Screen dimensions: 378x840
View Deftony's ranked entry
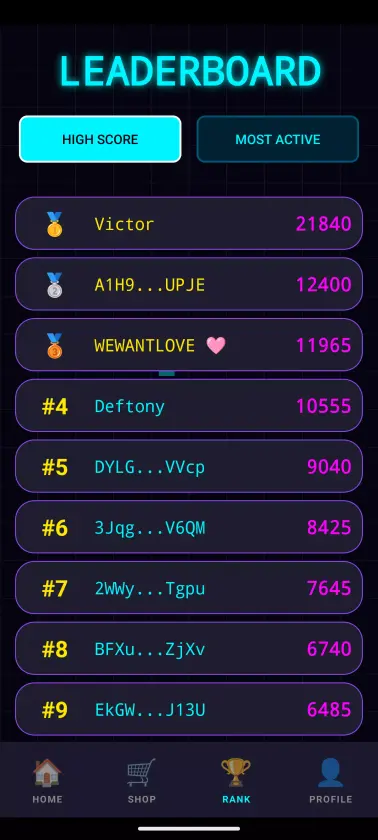click(189, 406)
